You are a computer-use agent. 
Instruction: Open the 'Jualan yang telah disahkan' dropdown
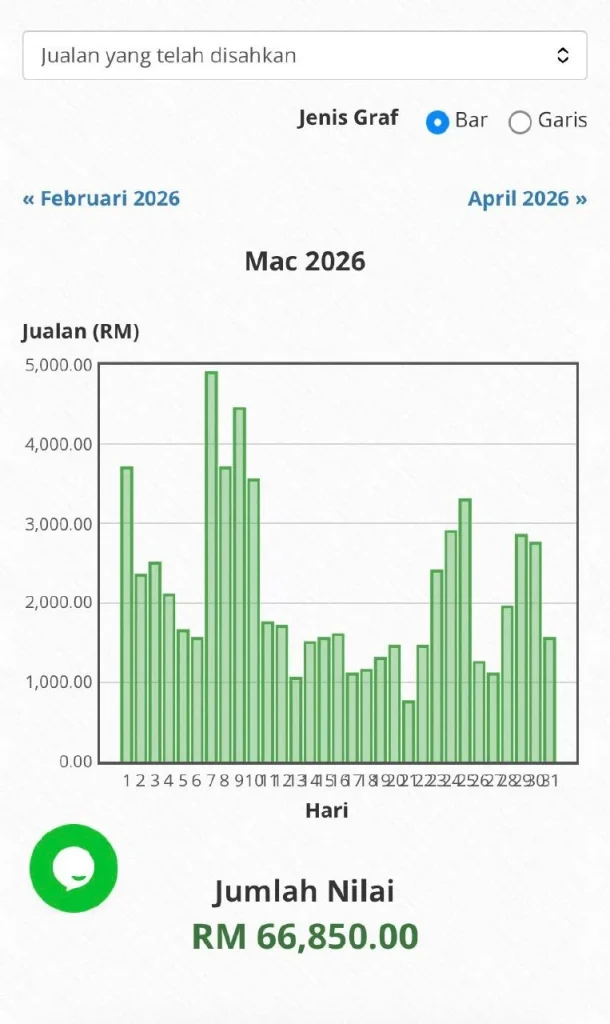tap(304, 56)
